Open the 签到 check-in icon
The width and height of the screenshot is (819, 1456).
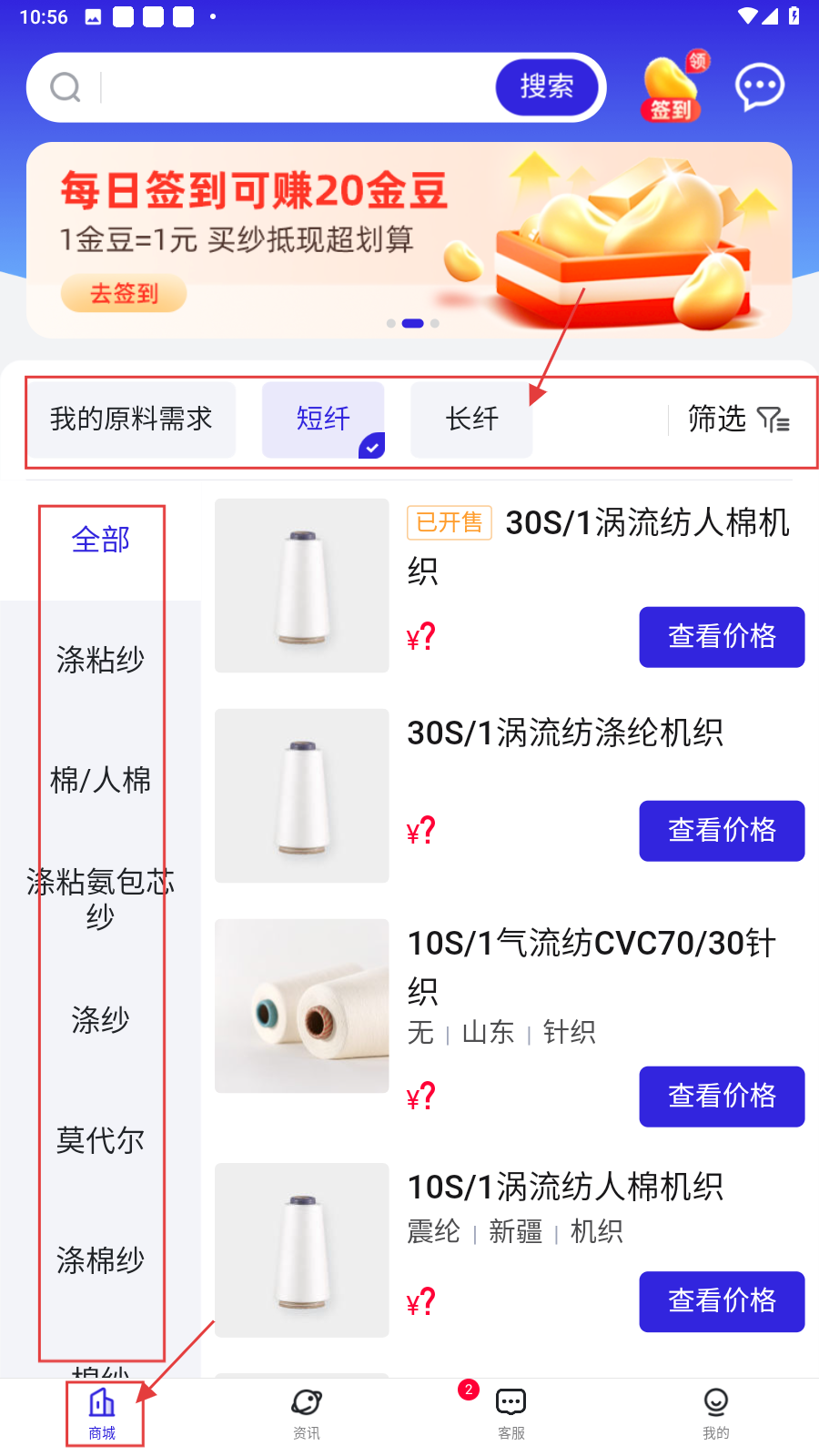click(x=672, y=88)
